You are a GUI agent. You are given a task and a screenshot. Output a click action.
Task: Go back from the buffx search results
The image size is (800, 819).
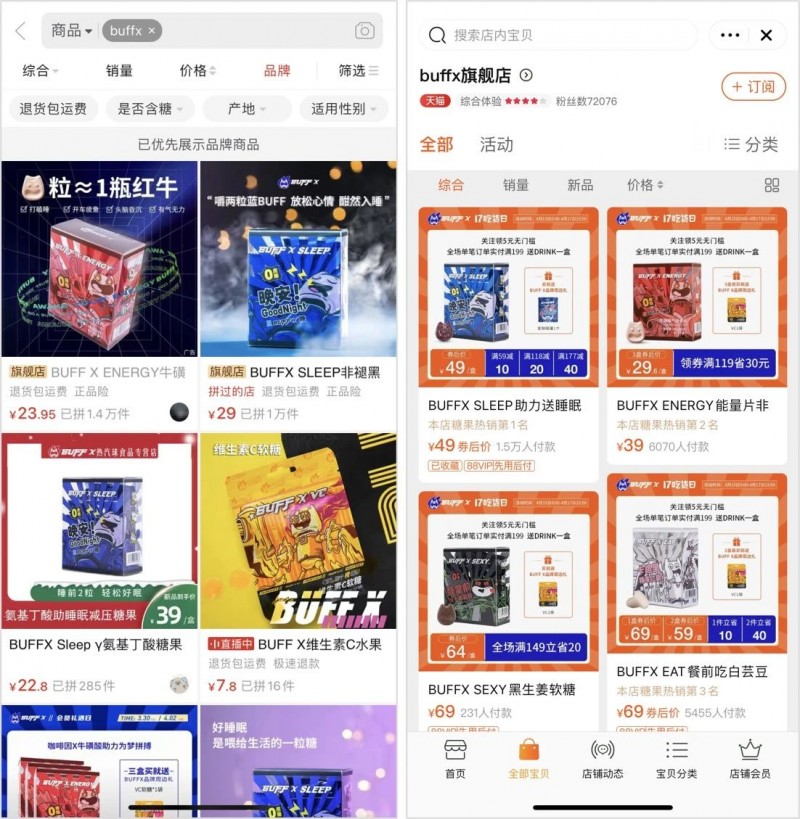20,31
